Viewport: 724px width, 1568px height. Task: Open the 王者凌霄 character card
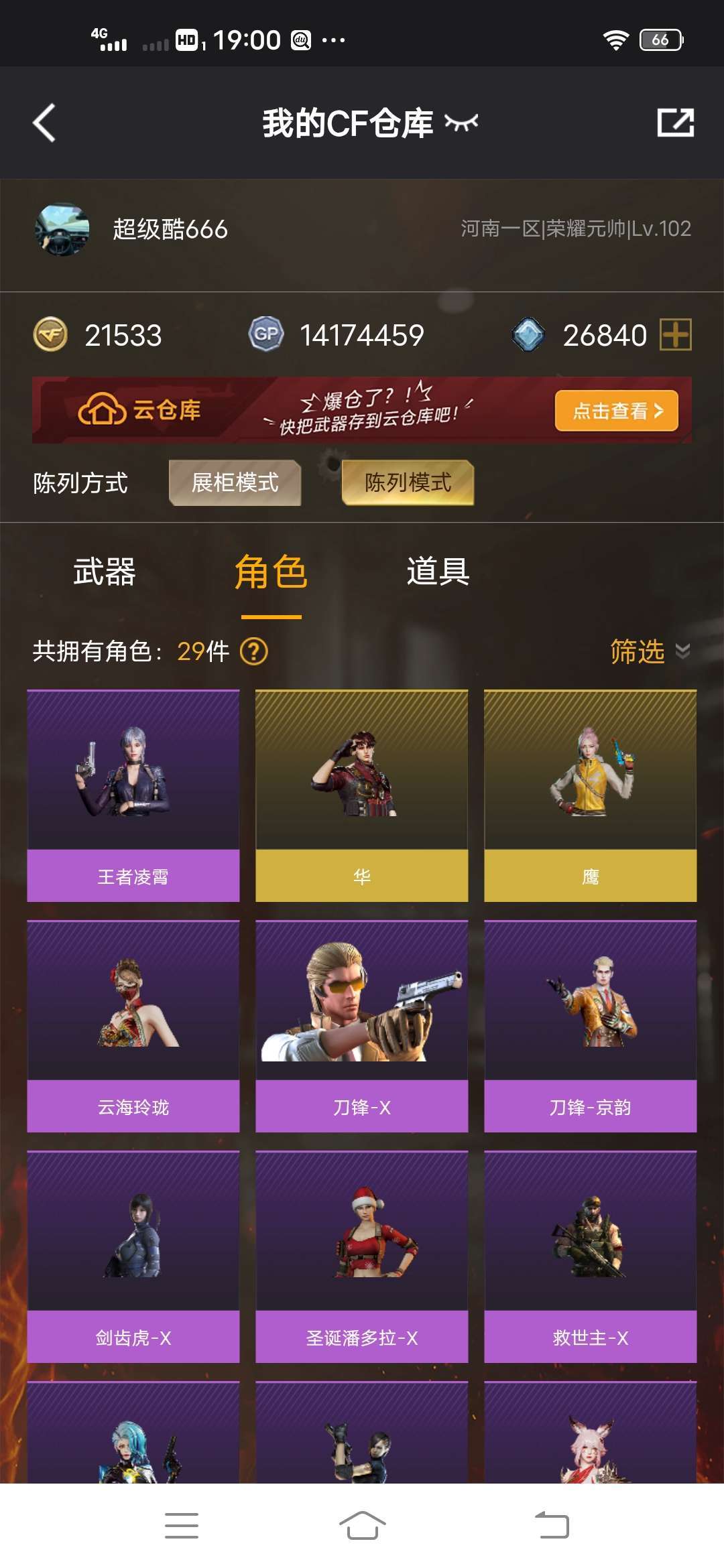coord(133,795)
